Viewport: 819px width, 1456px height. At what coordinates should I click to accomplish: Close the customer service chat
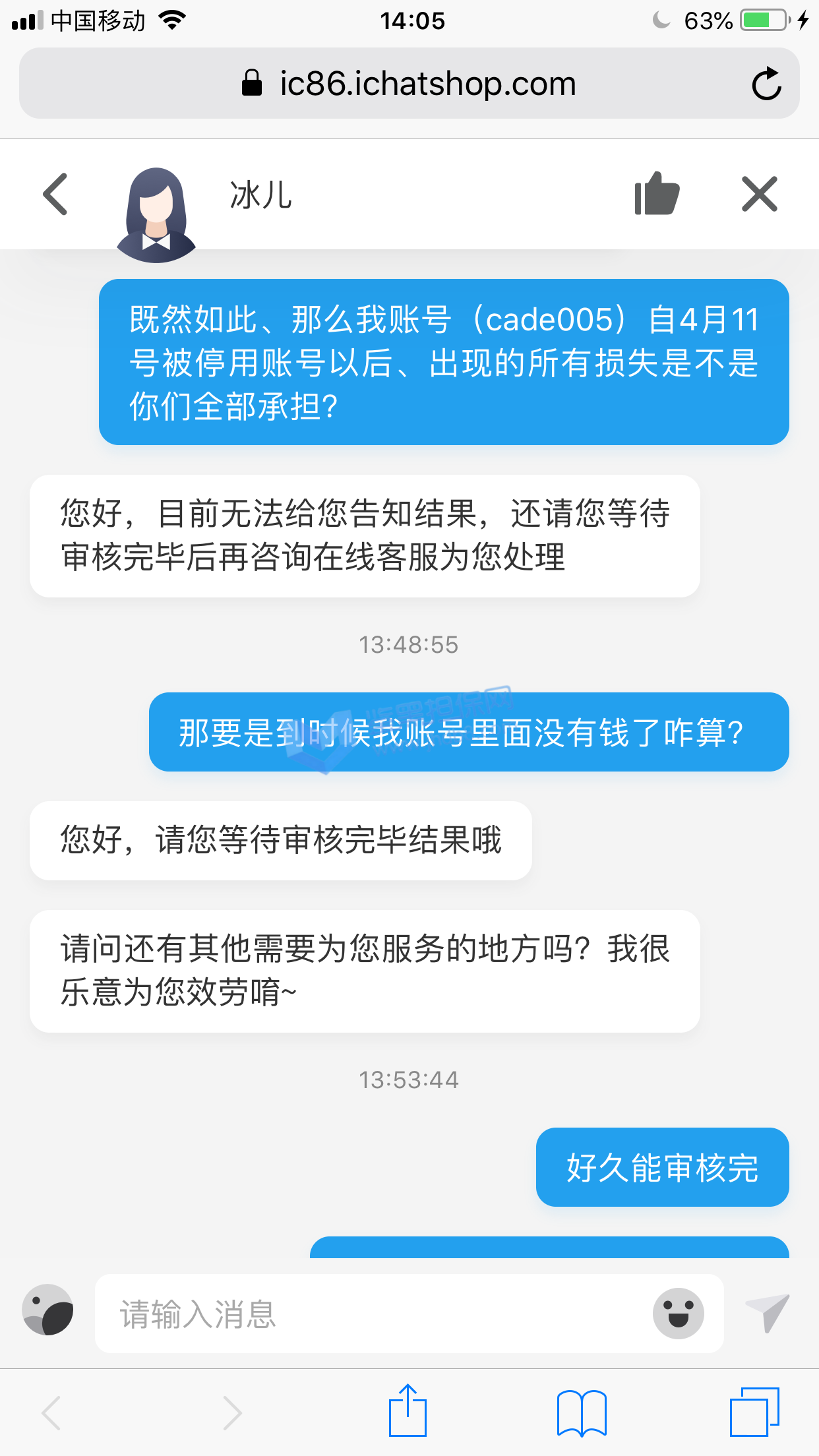point(760,194)
